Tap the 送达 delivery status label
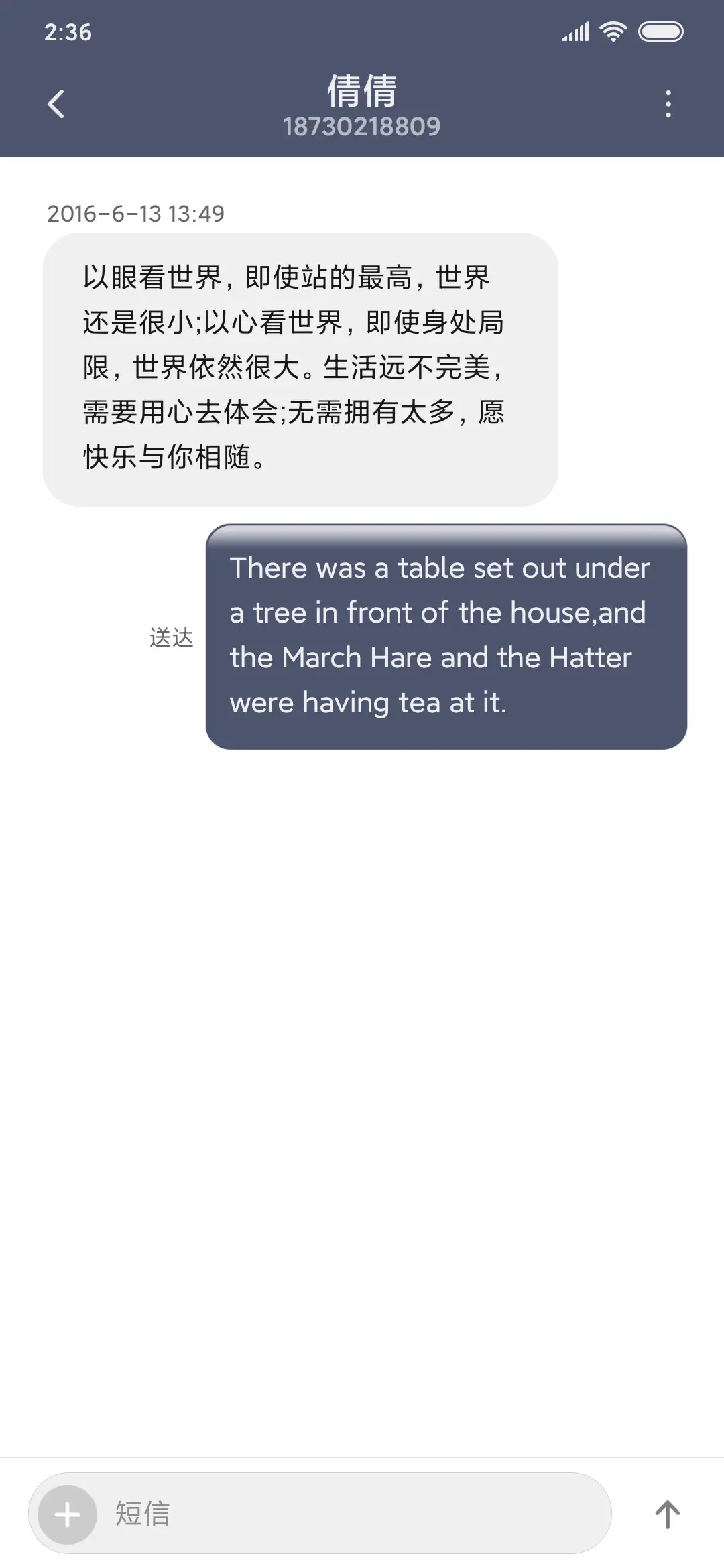Screen dimensions: 724x1568 pos(170,639)
